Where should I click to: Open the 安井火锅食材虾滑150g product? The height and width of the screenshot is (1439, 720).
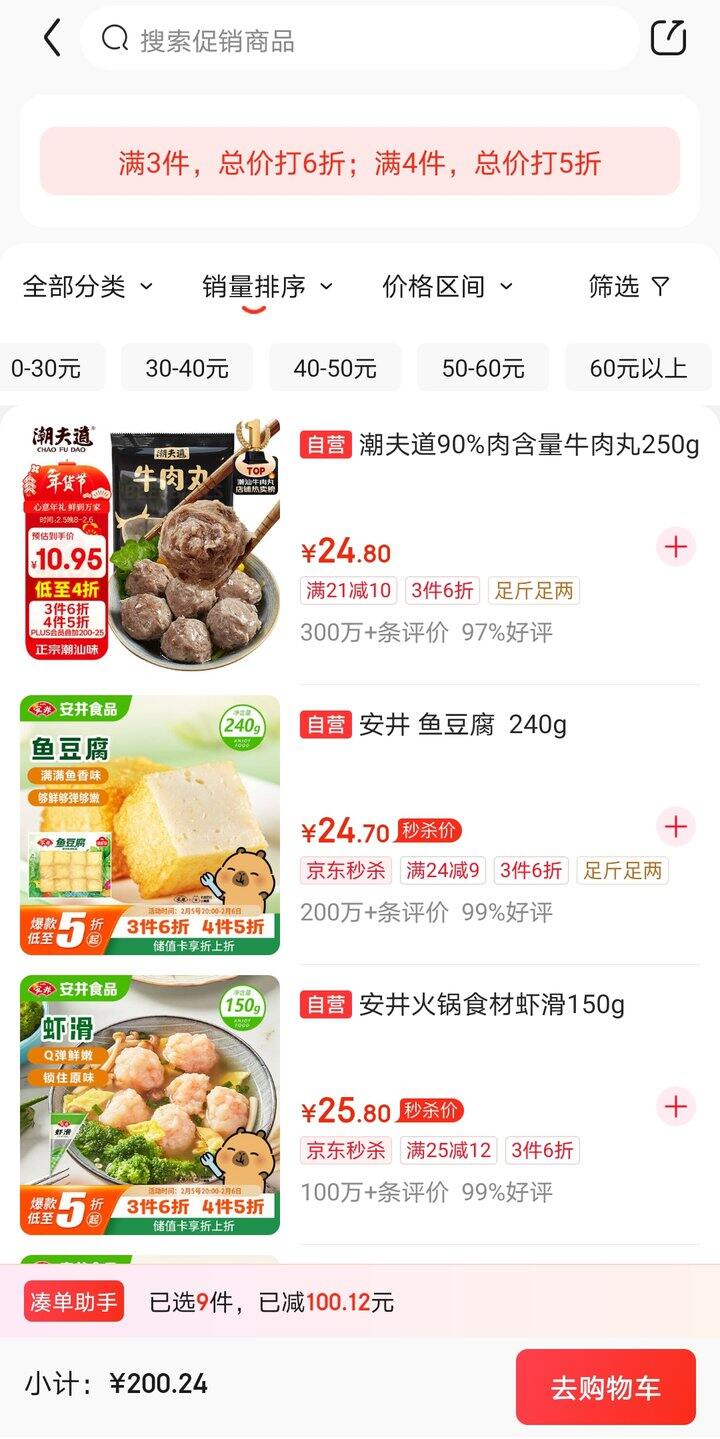coord(491,1004)
